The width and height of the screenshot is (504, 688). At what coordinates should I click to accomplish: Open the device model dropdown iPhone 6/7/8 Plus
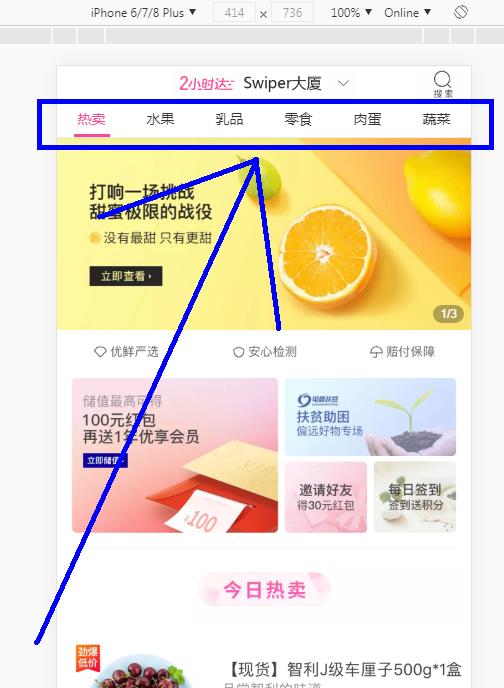click(143, 13)
